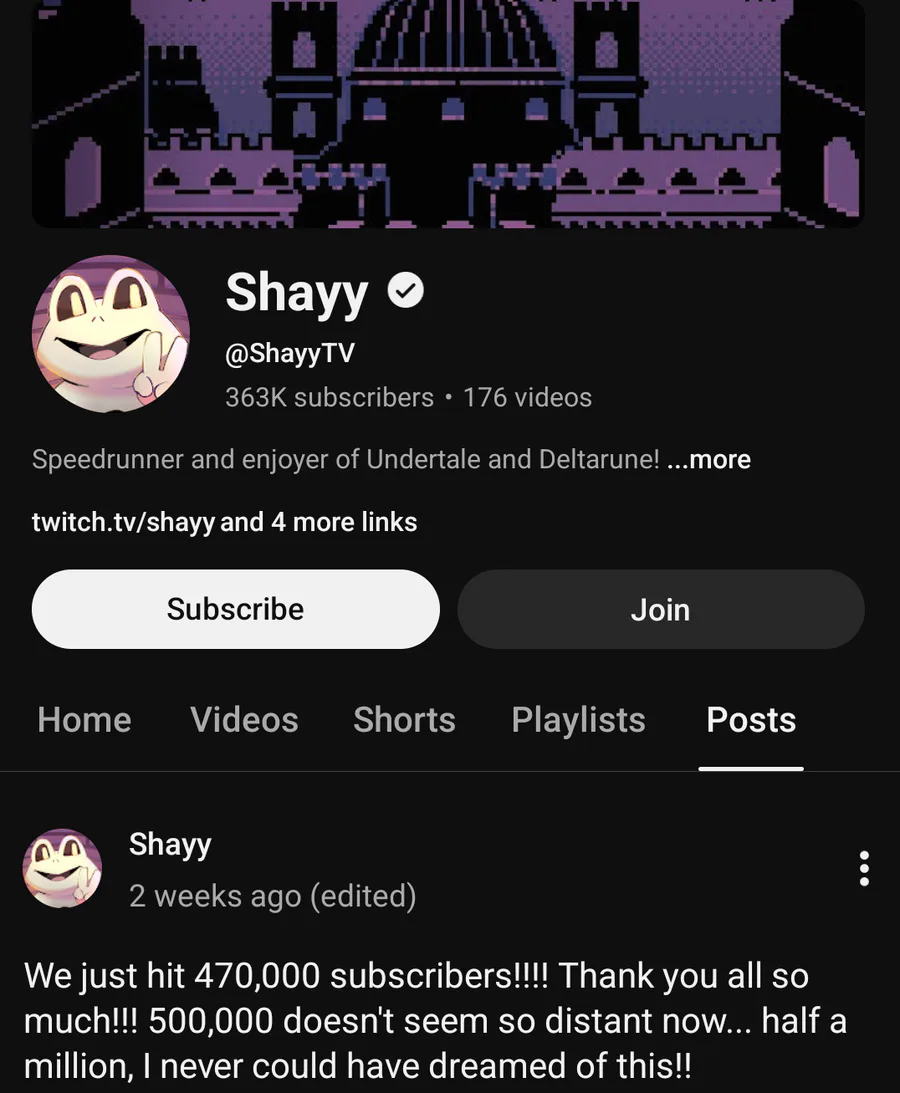Expand channel description with ...more
The width and height of the screenshot is (900, 1093).
point(708,460)
